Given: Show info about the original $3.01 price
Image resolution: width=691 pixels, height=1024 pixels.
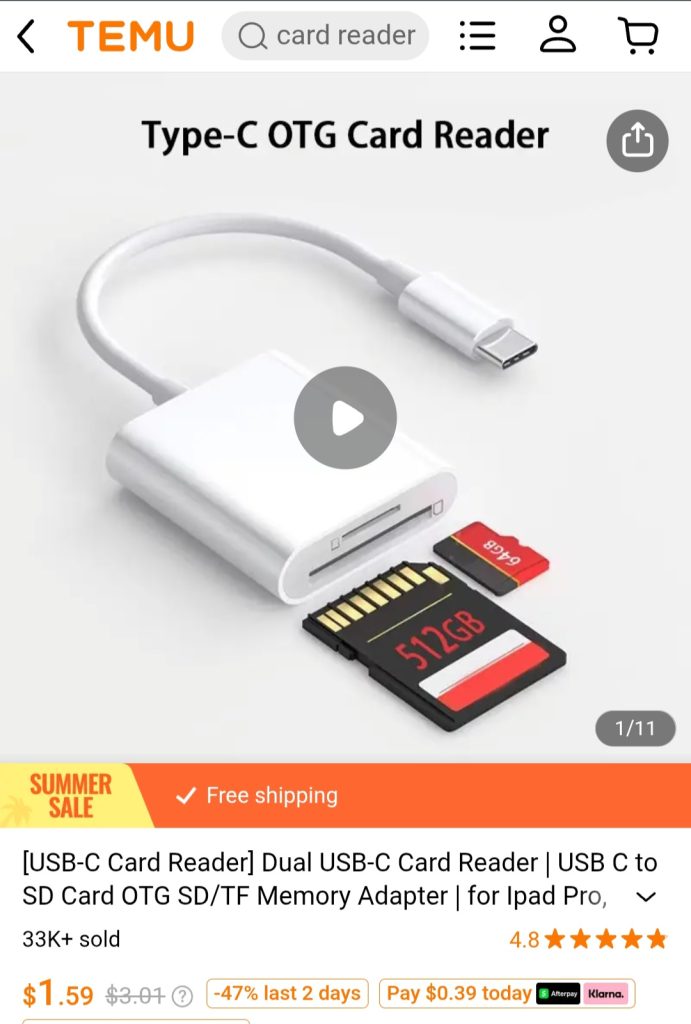Looking at the screenshot, I should (182, 996).
